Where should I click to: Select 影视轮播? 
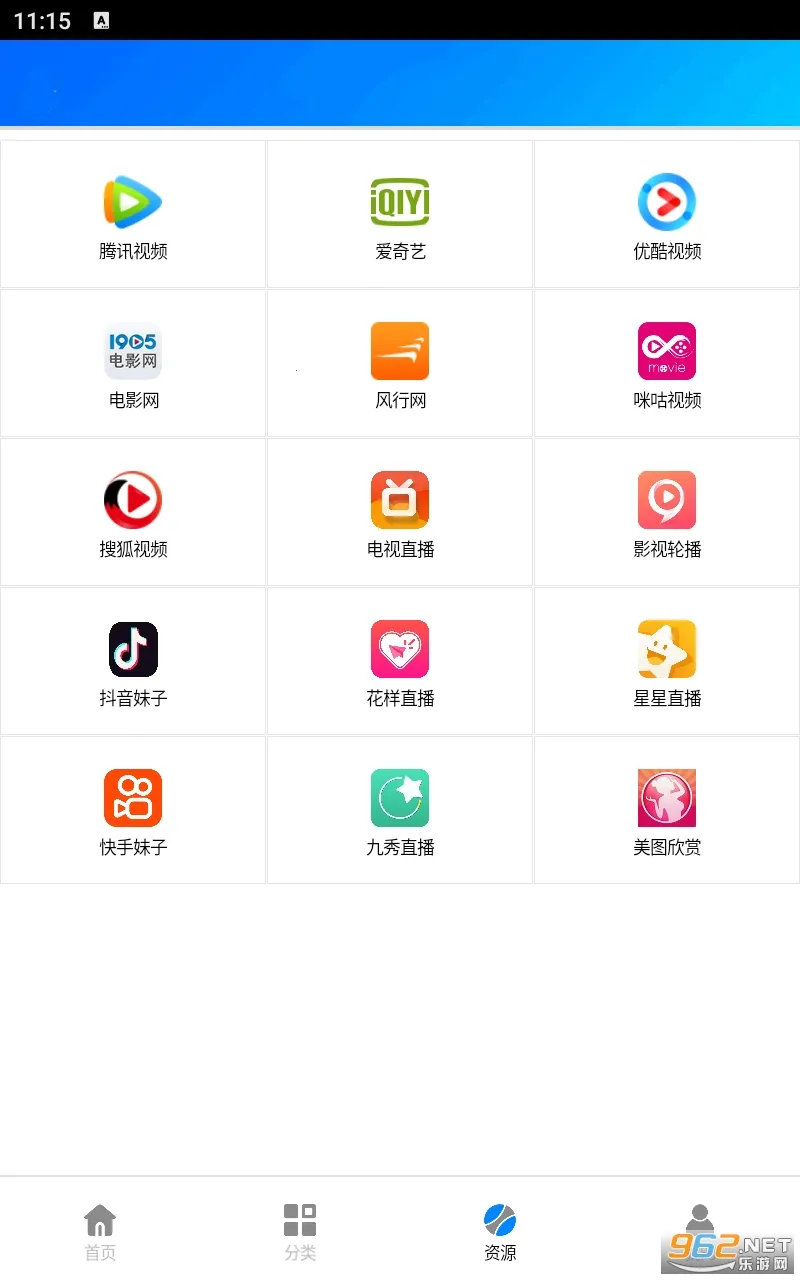pos(667,512)
